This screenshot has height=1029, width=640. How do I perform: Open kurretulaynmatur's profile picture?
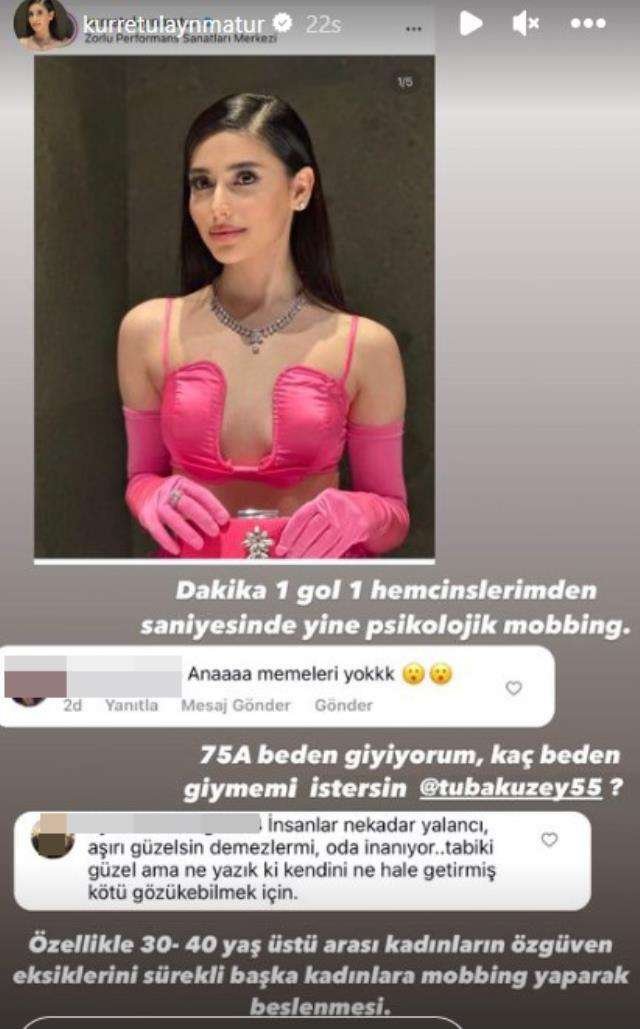pyautogui.click(x=44, y=24)
